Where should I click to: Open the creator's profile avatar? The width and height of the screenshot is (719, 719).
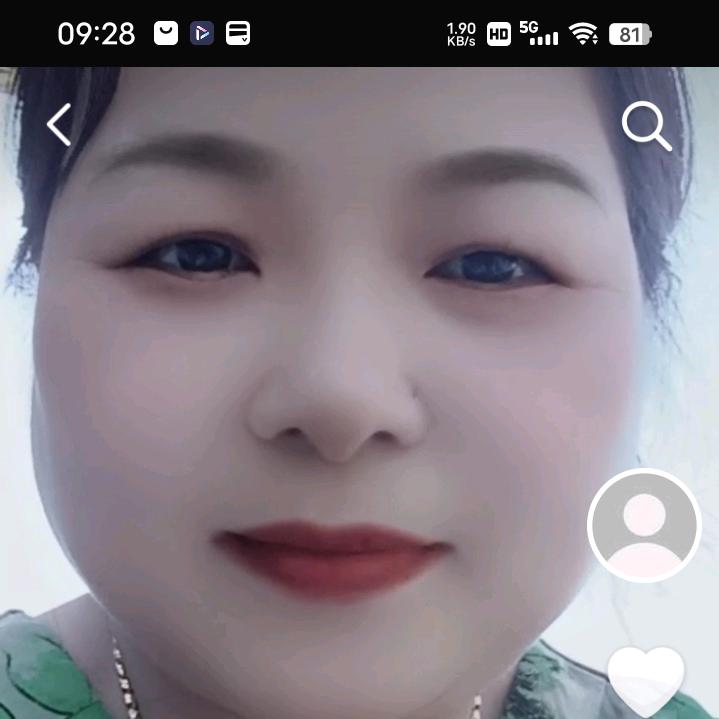644,525
